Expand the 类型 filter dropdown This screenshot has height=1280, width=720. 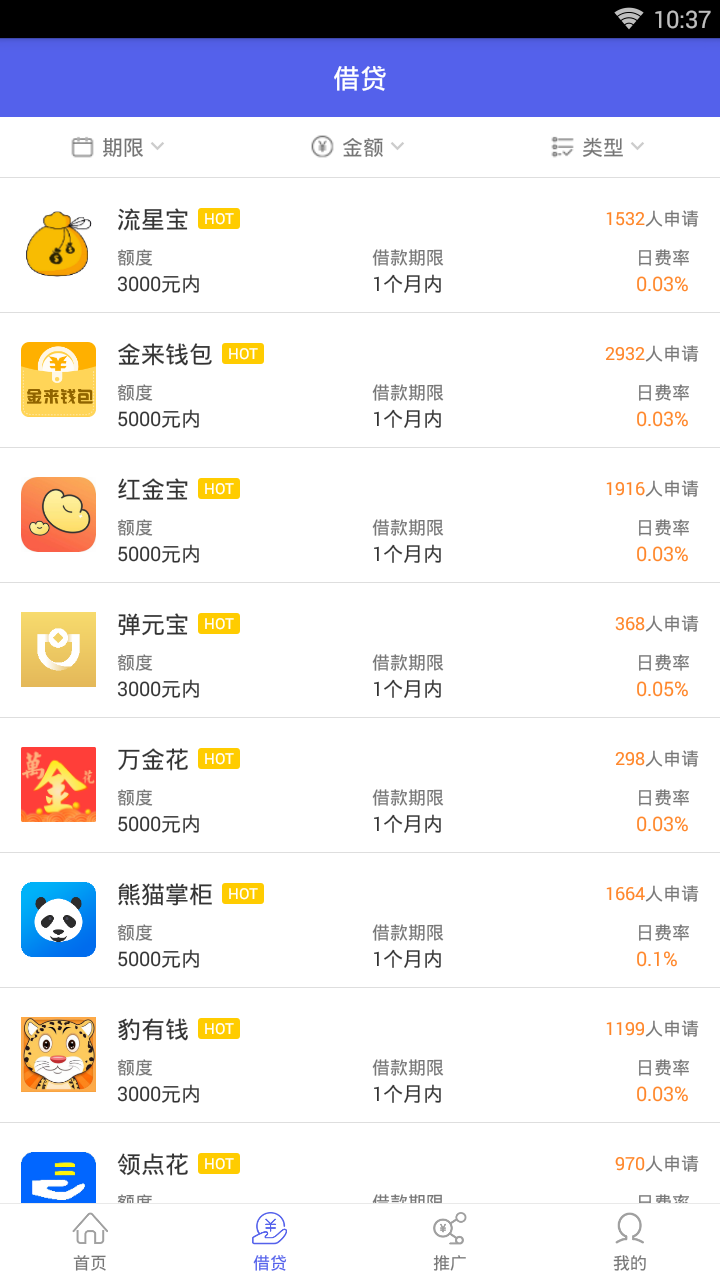[598, 147]
